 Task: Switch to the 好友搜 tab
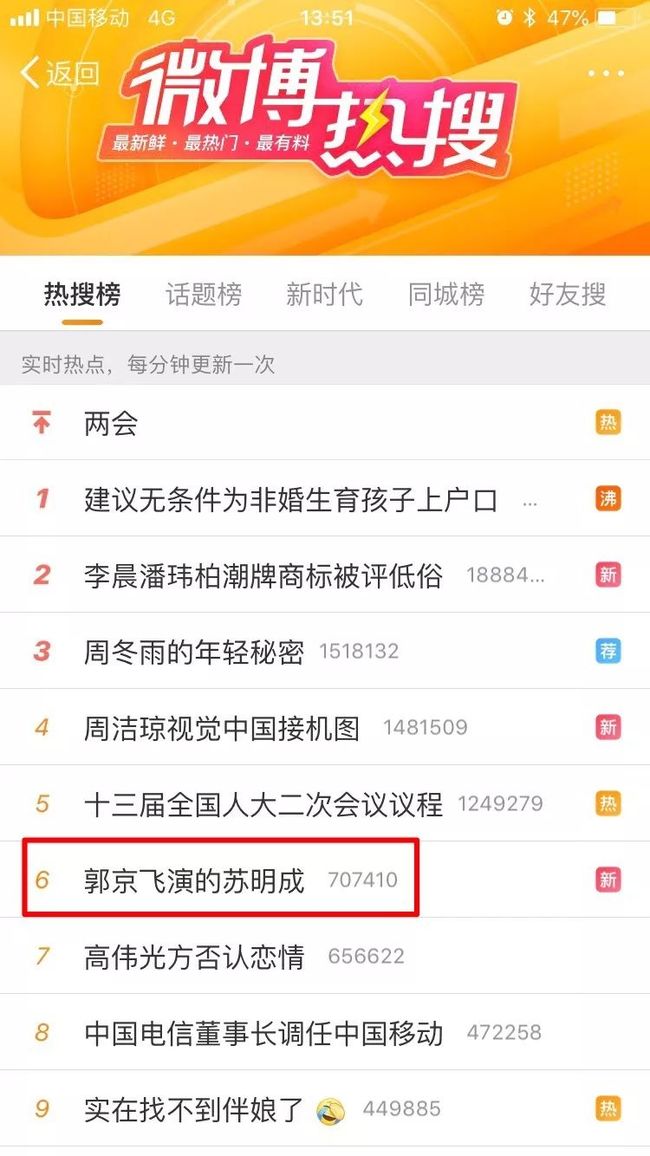click(567, 294)
